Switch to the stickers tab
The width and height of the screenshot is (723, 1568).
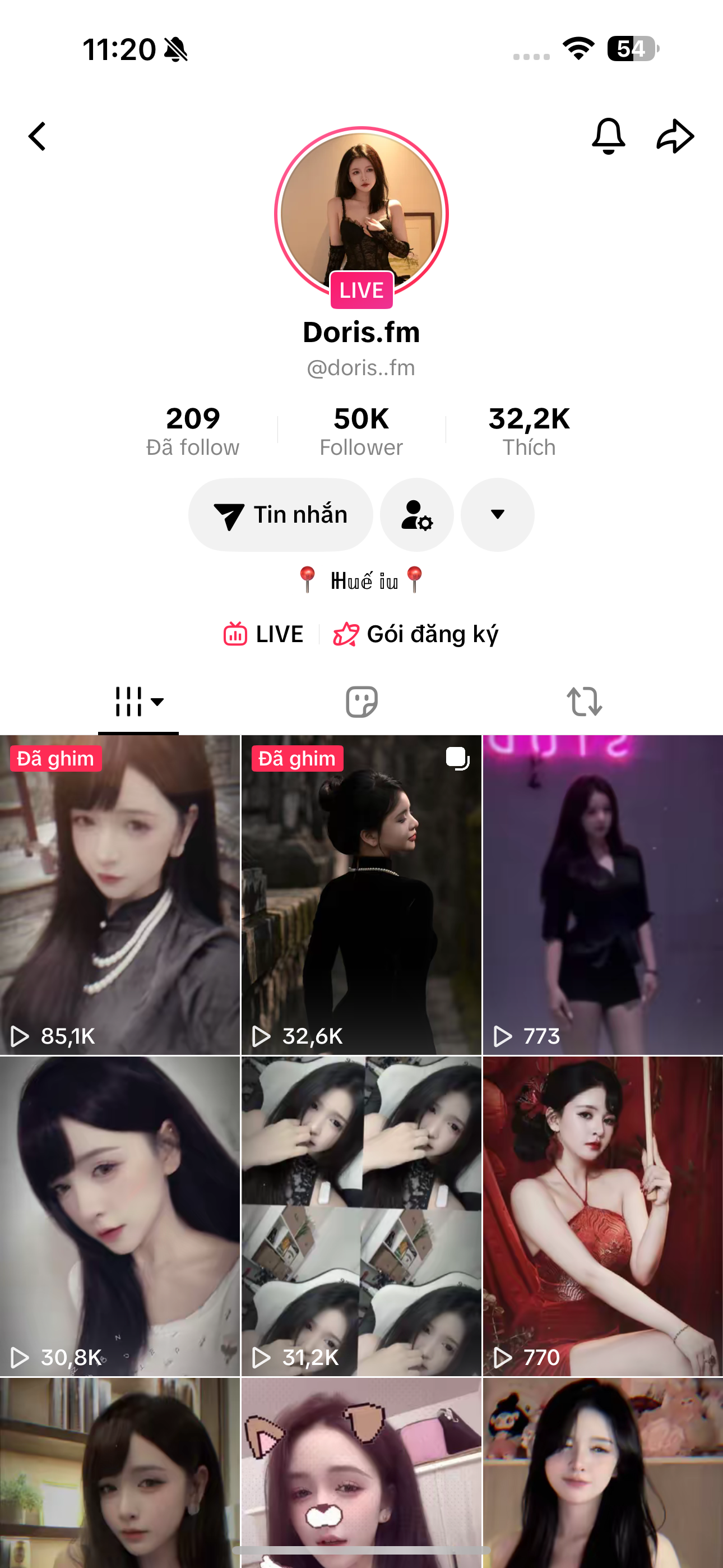(x=361, y=702)
